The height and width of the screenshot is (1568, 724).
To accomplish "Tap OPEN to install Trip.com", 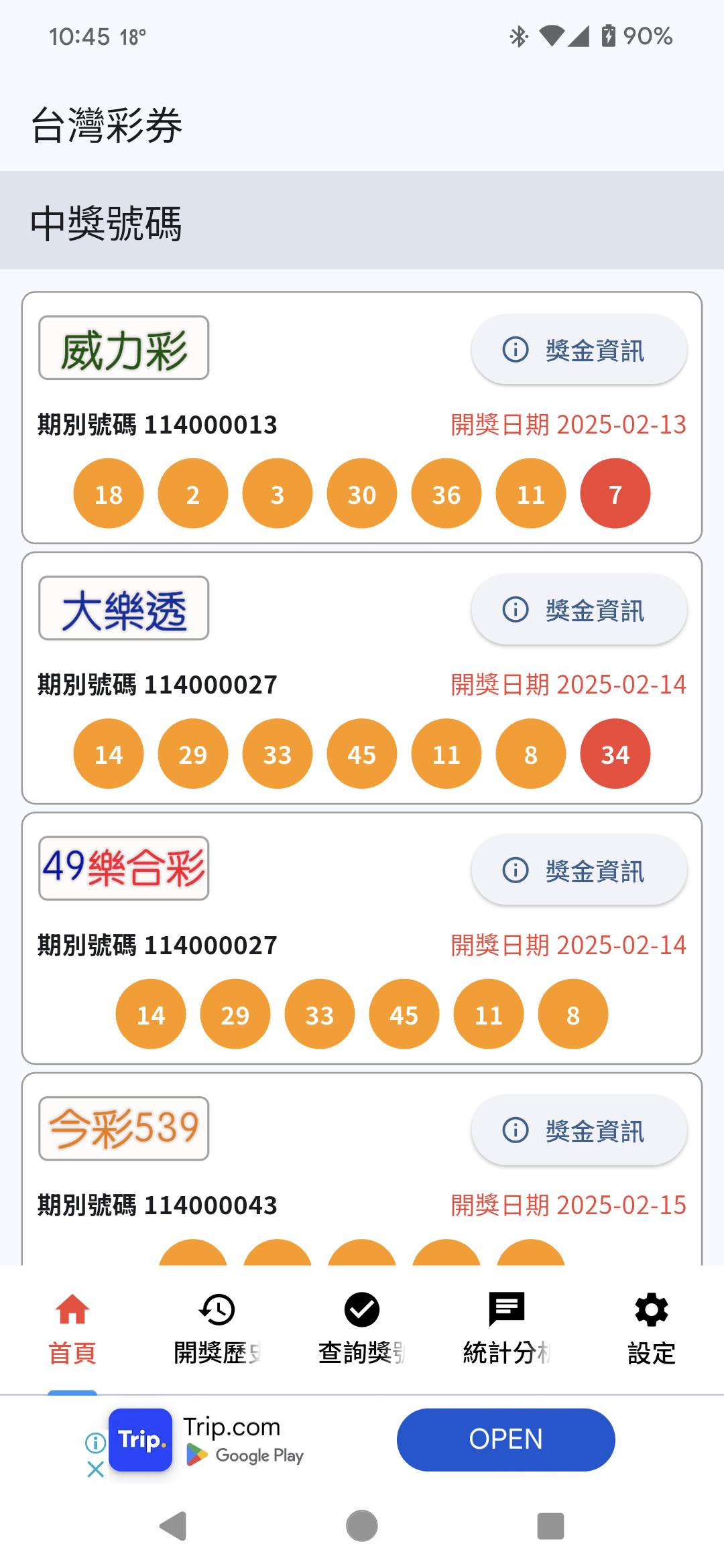I will (x=505, y=1439).
